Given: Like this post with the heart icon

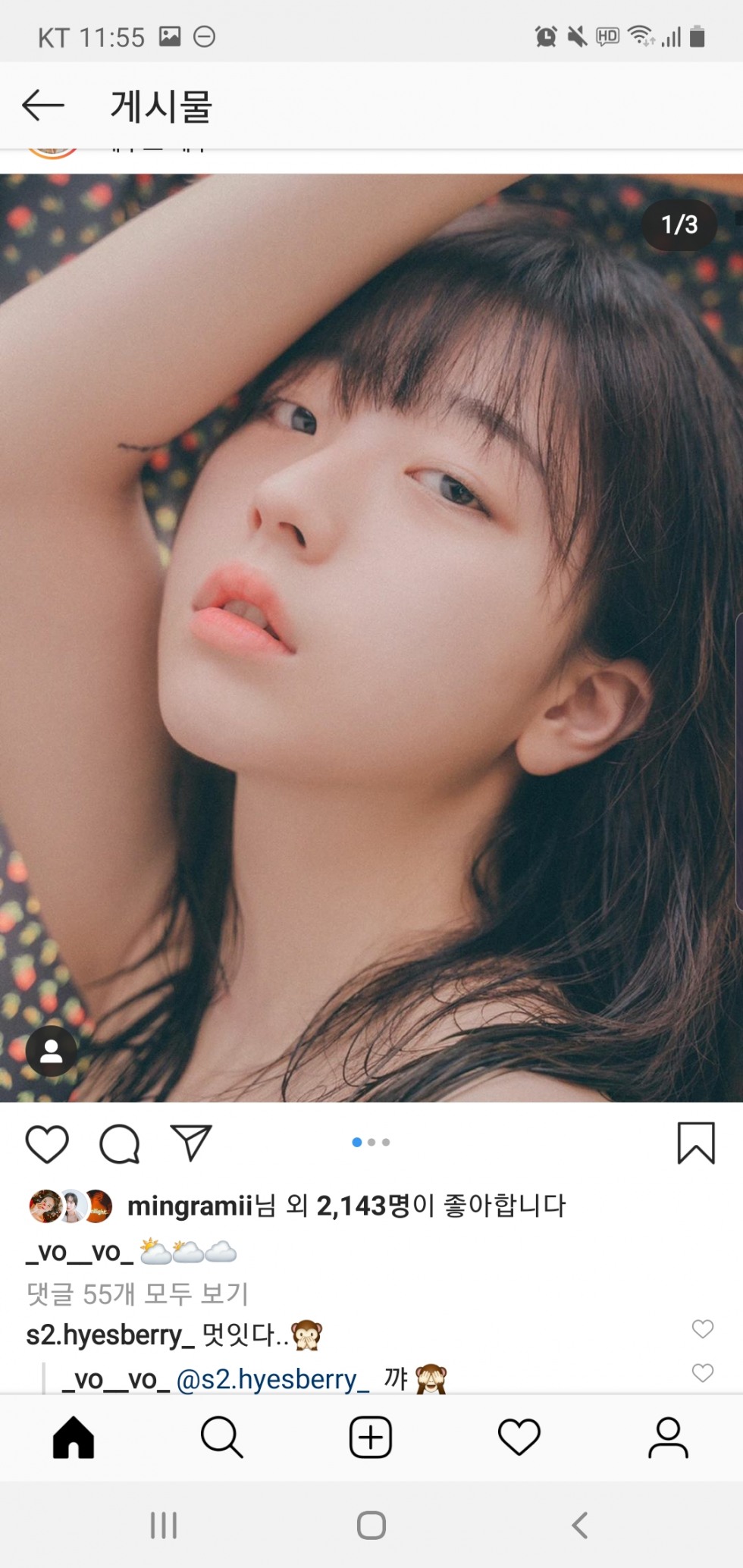Looking at the screenshot, I should (x=47, y=1143).
